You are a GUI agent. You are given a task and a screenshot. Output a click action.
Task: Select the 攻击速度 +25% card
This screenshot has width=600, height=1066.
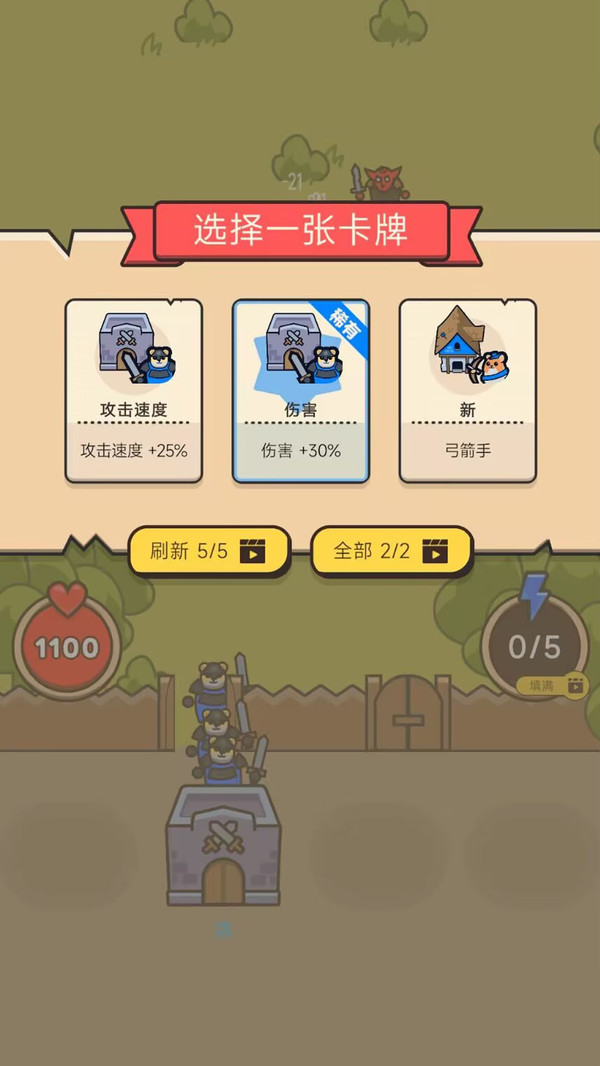point(134,391)
